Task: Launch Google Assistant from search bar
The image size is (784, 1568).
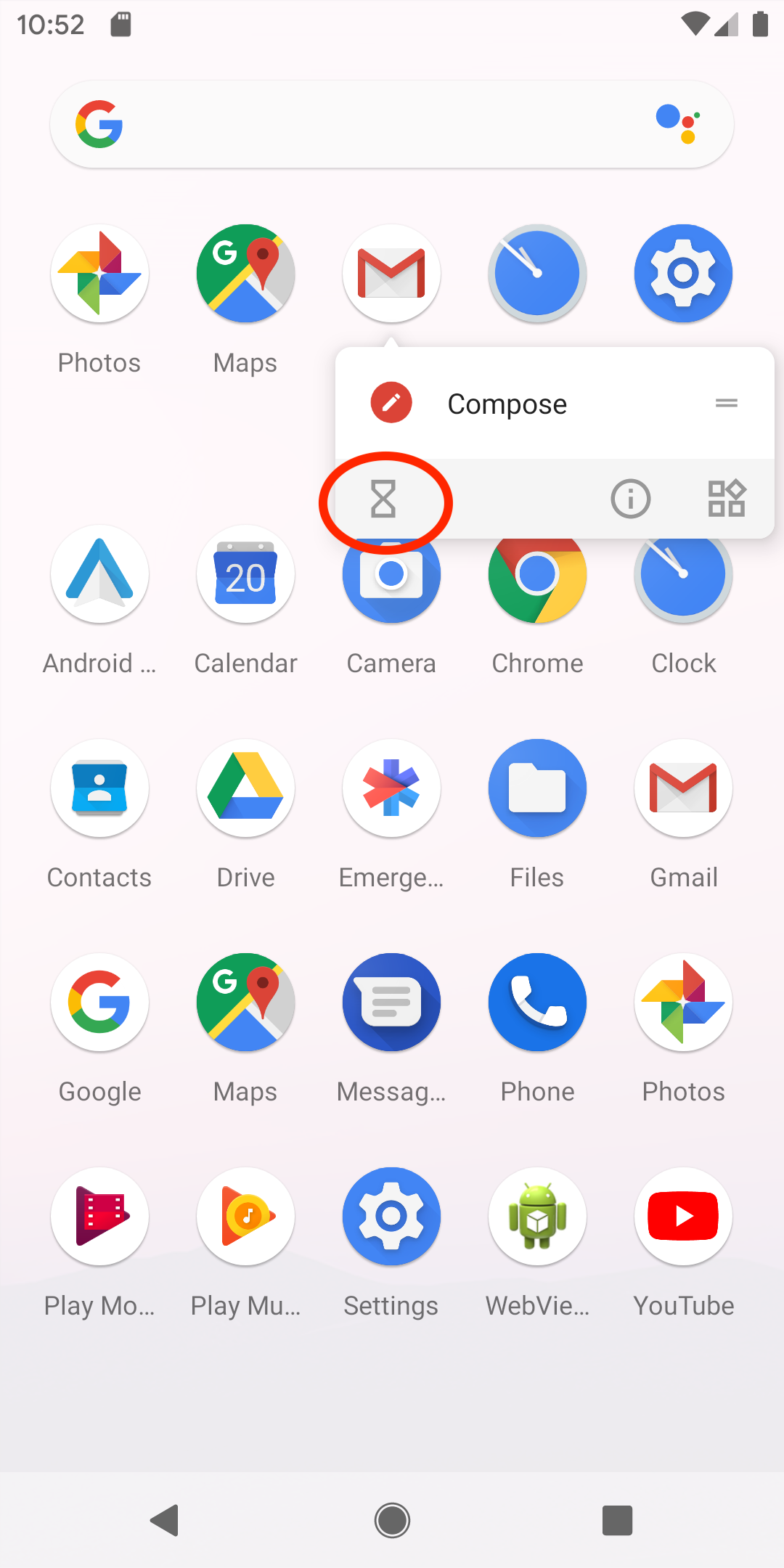Action: coord(679,125)
